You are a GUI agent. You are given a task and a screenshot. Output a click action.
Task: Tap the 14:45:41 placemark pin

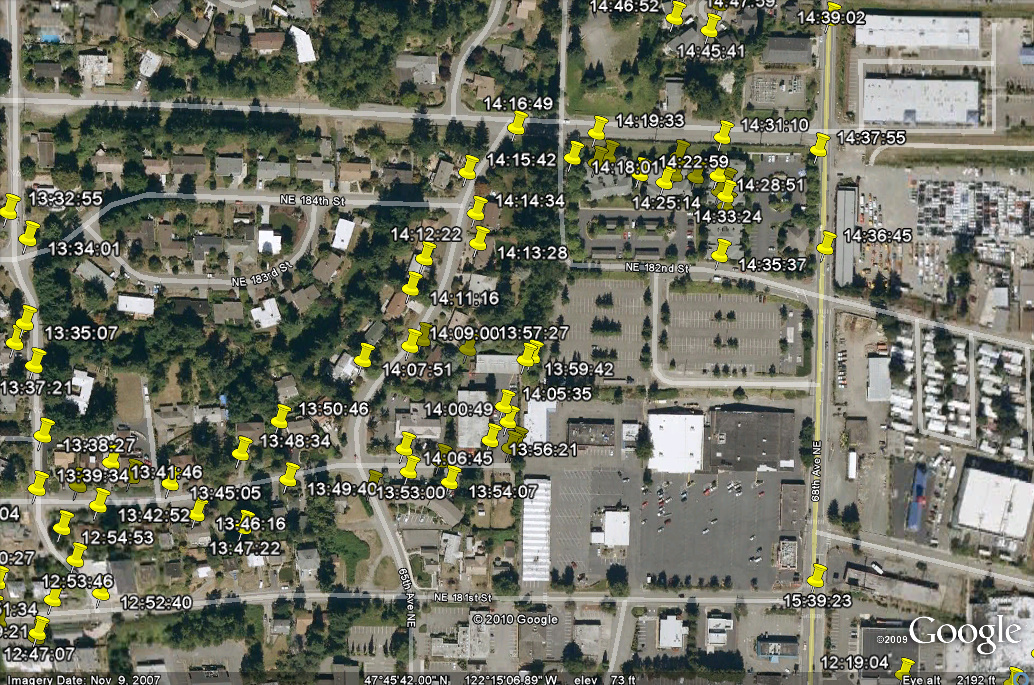710,25
